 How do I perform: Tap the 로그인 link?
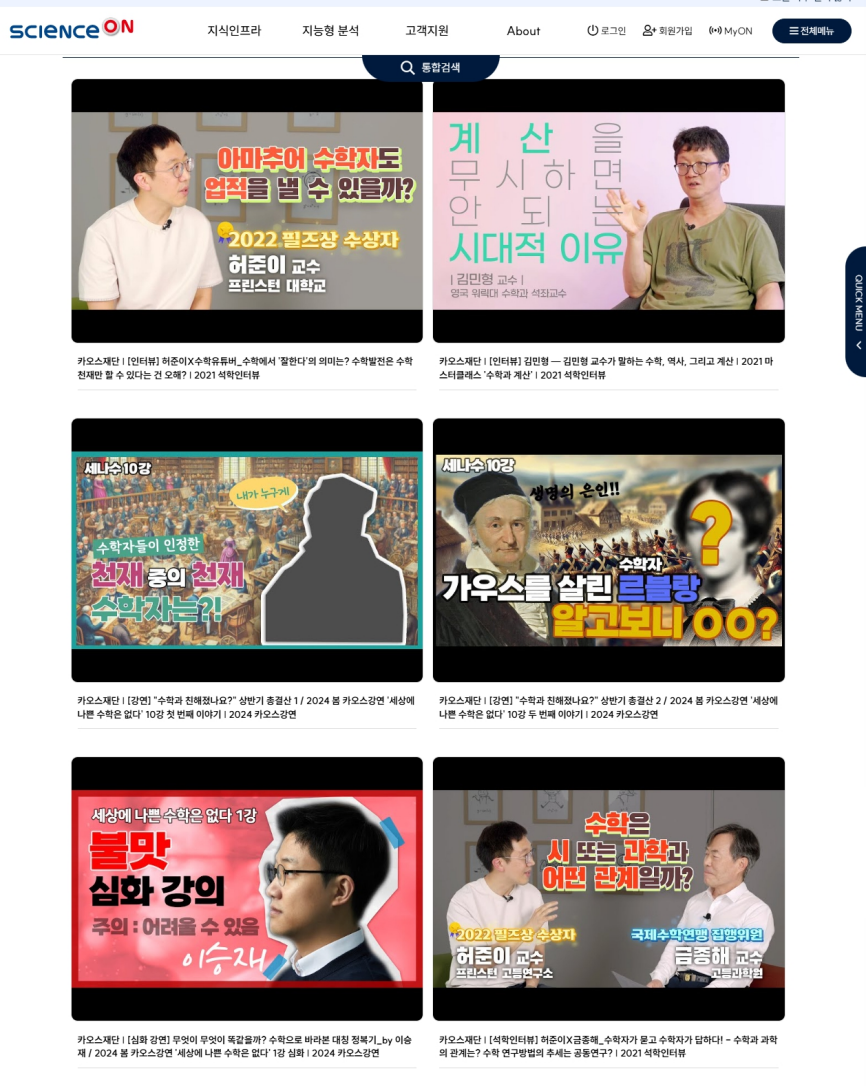coord(606,31)
